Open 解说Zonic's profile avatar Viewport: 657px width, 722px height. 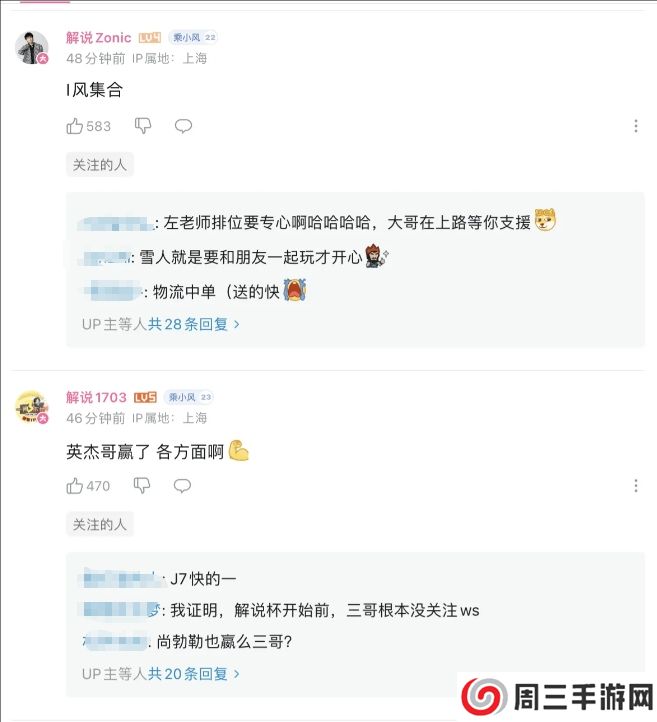click(32, 47)
